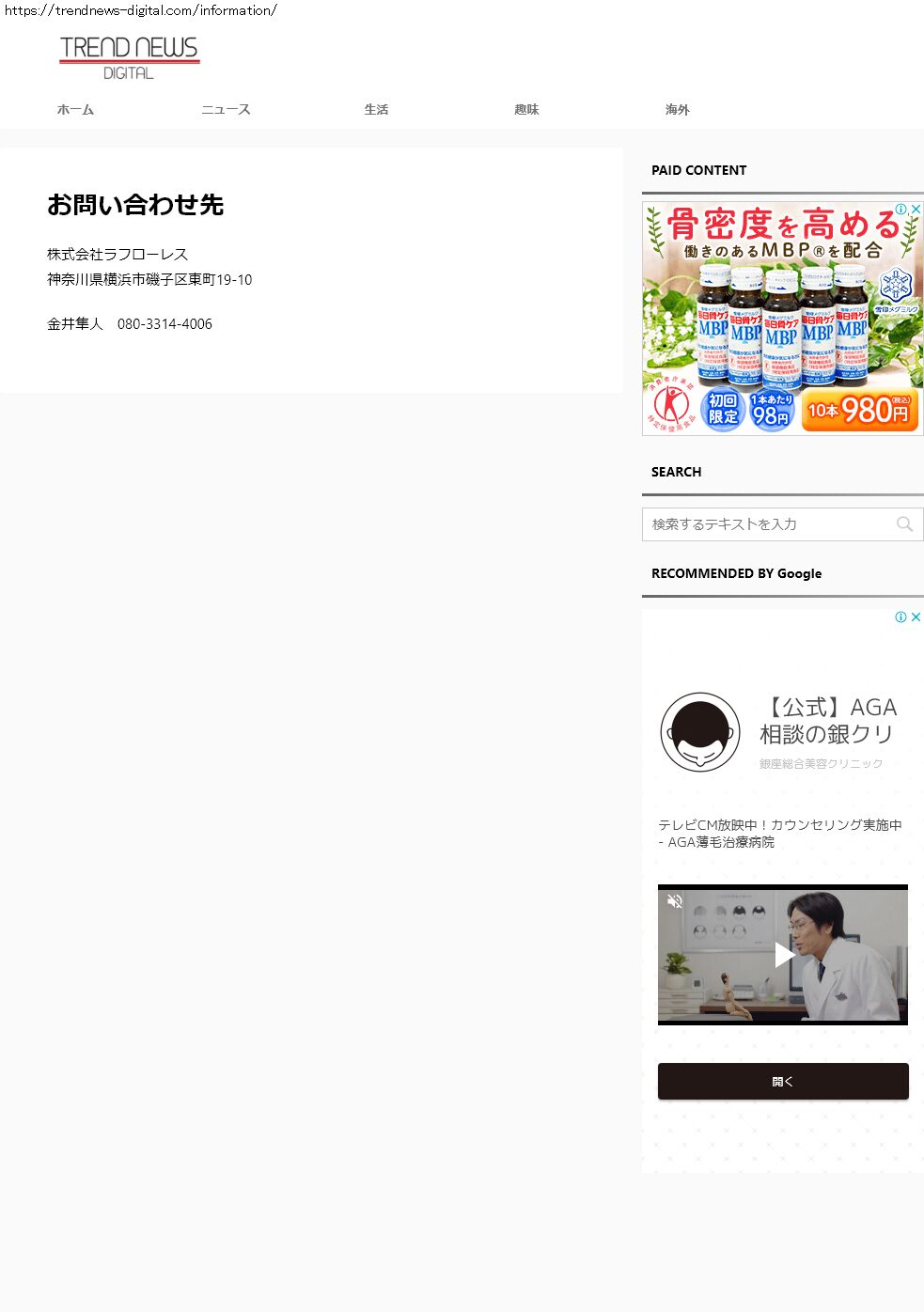Switch to the 生活 category
The width and height of the screenshot is (924, 1312).
pyautogui.click(x=376, y=110)
